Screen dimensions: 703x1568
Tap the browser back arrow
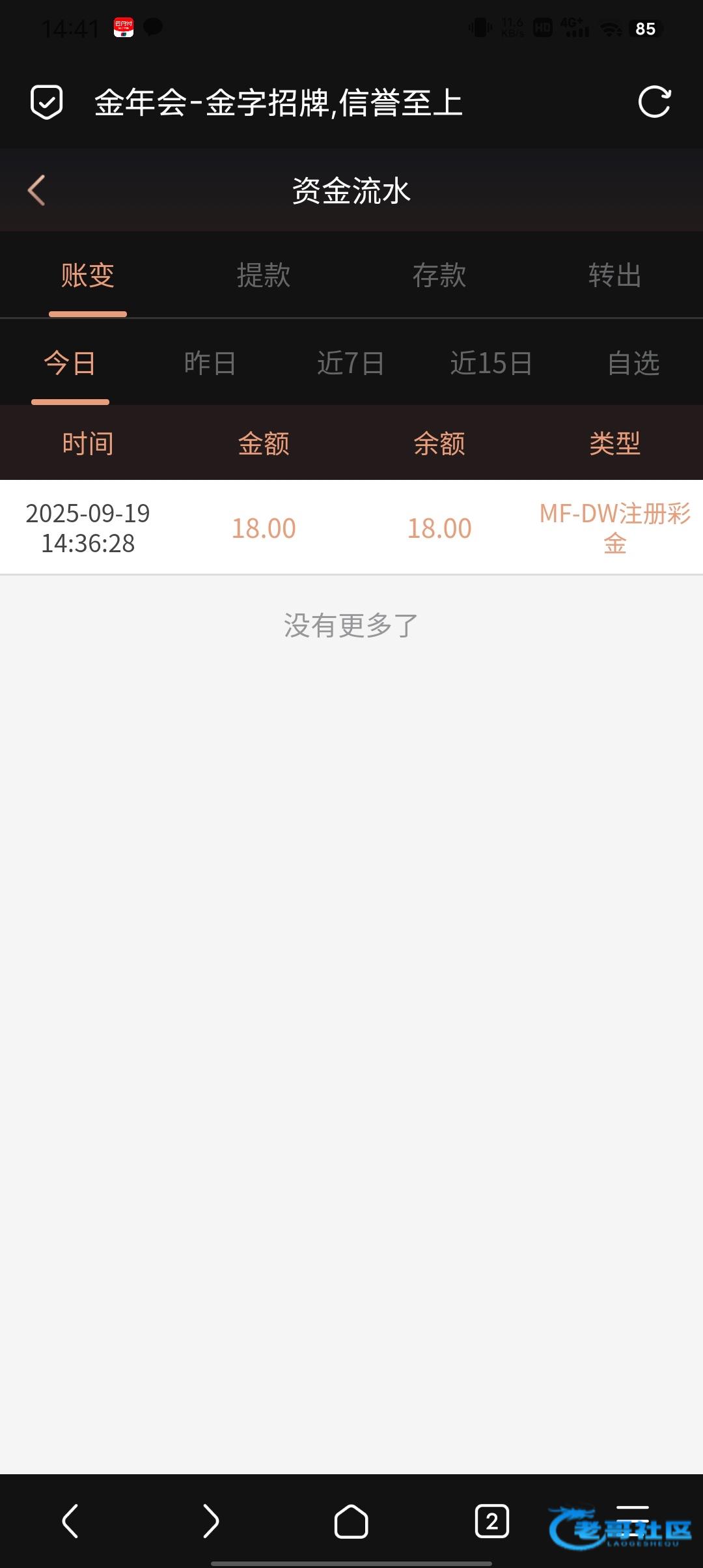tap(70, 1521)
